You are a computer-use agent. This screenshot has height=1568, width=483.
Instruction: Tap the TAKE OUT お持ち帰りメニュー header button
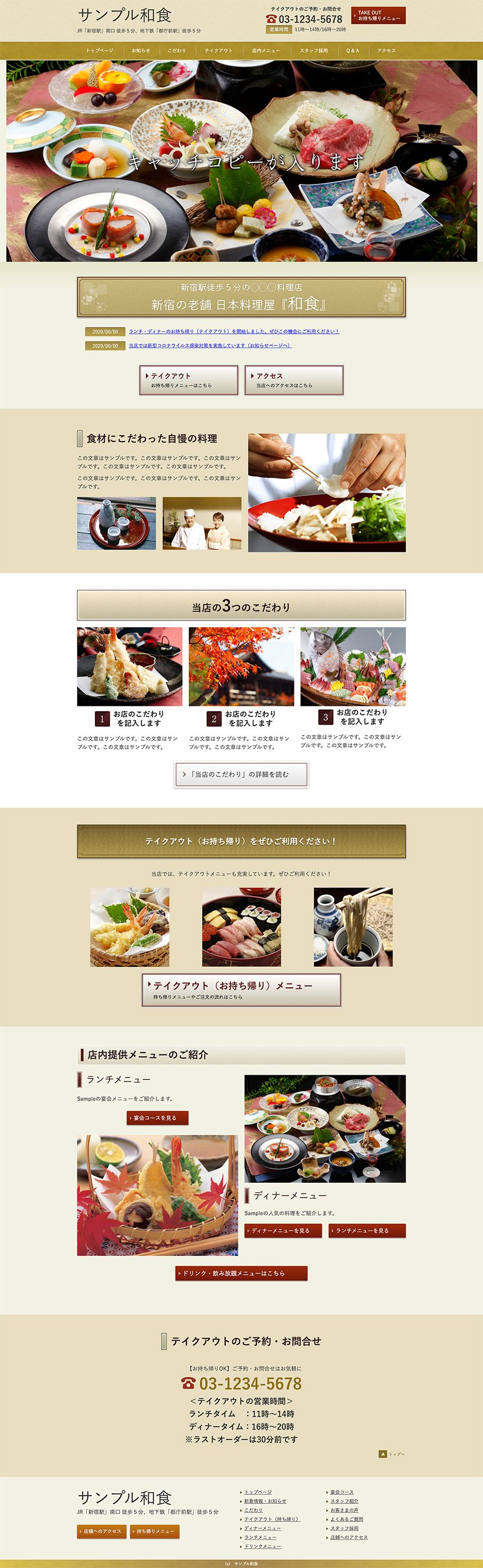tap(378, 15)
